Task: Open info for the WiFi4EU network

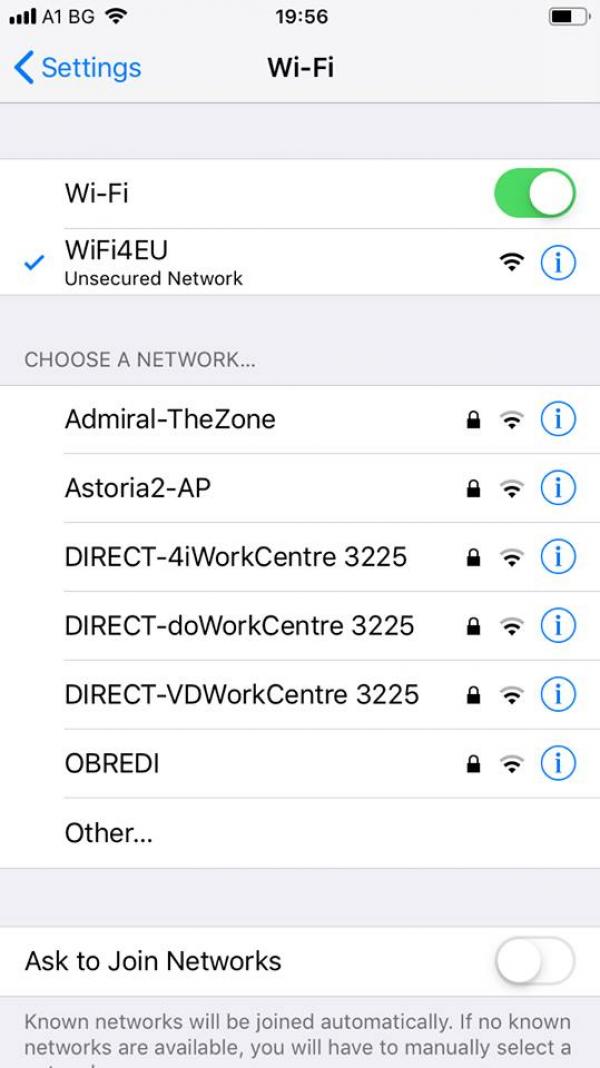Action: (558, 262)
